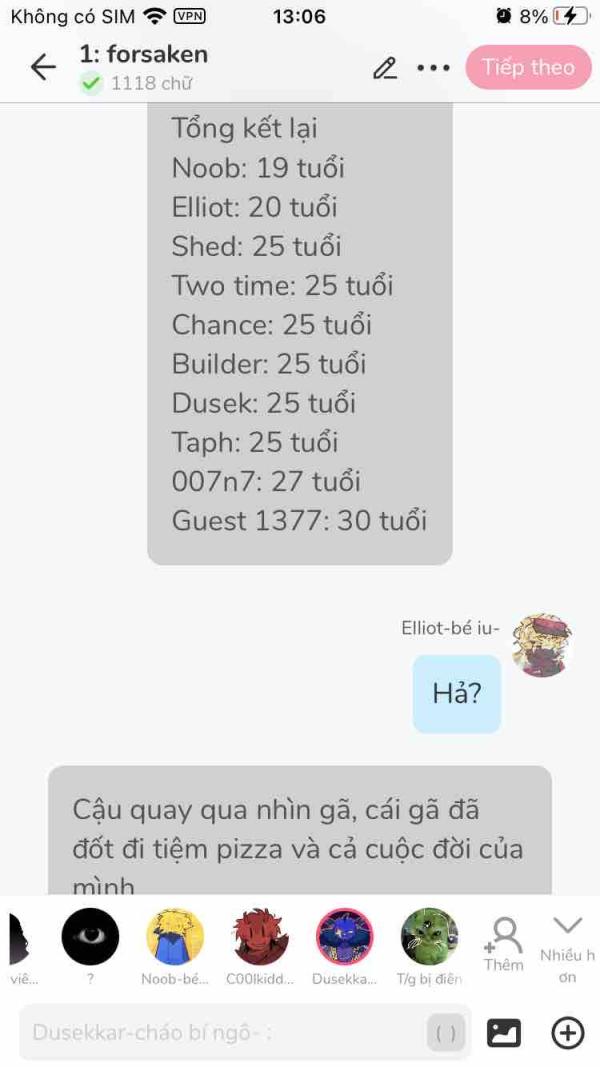Select the C00lkidd character avatar
The image size is (600, 1067).
(x=260, y=937)
